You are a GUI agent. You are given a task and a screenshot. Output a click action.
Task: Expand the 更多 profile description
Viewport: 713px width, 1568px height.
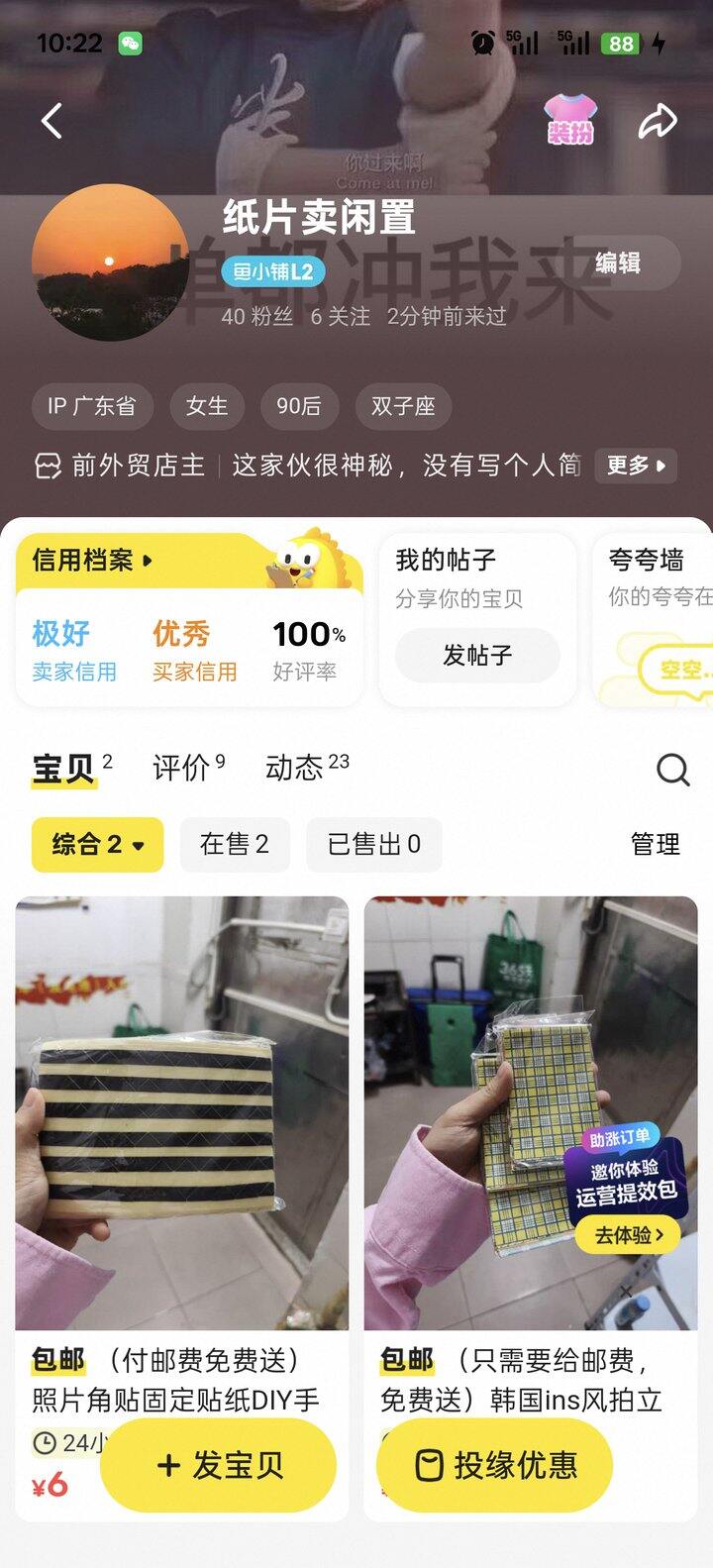636,465
